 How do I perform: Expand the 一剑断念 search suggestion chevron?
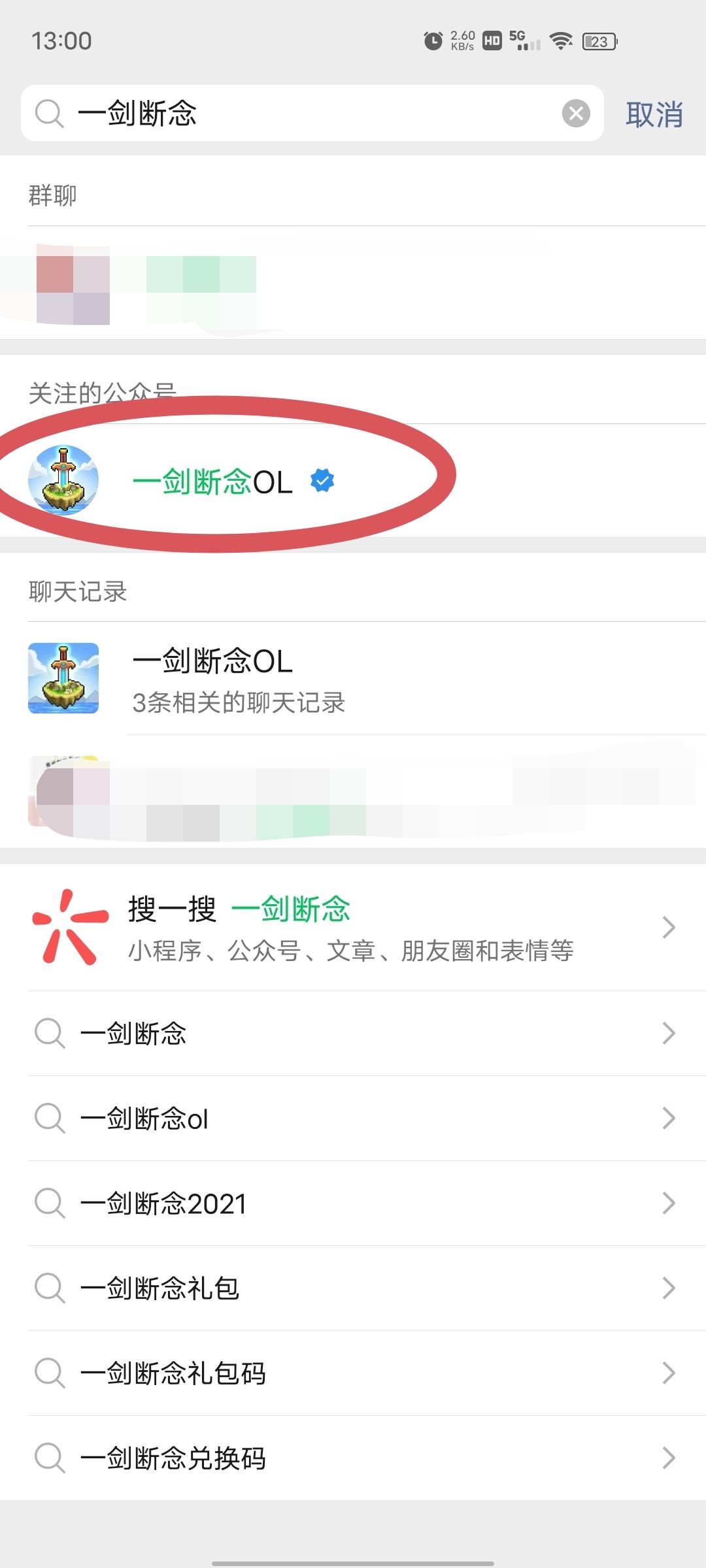tap(667, 1032)
